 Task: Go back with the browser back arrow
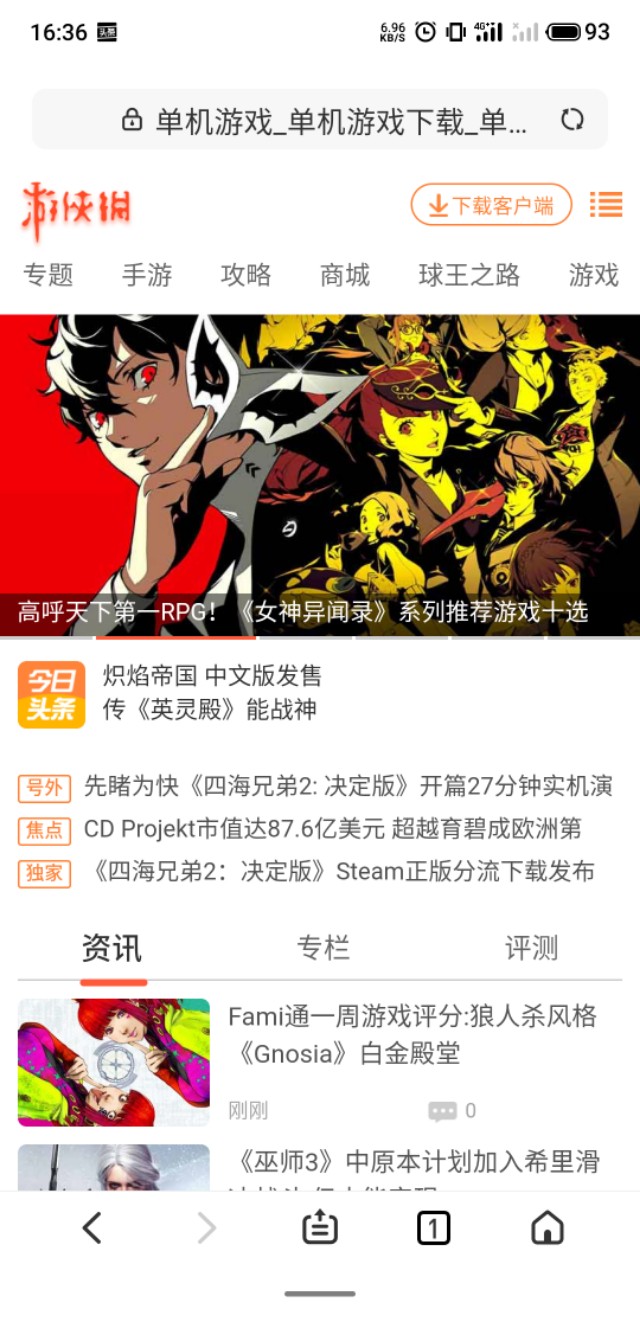point(92,1228)
